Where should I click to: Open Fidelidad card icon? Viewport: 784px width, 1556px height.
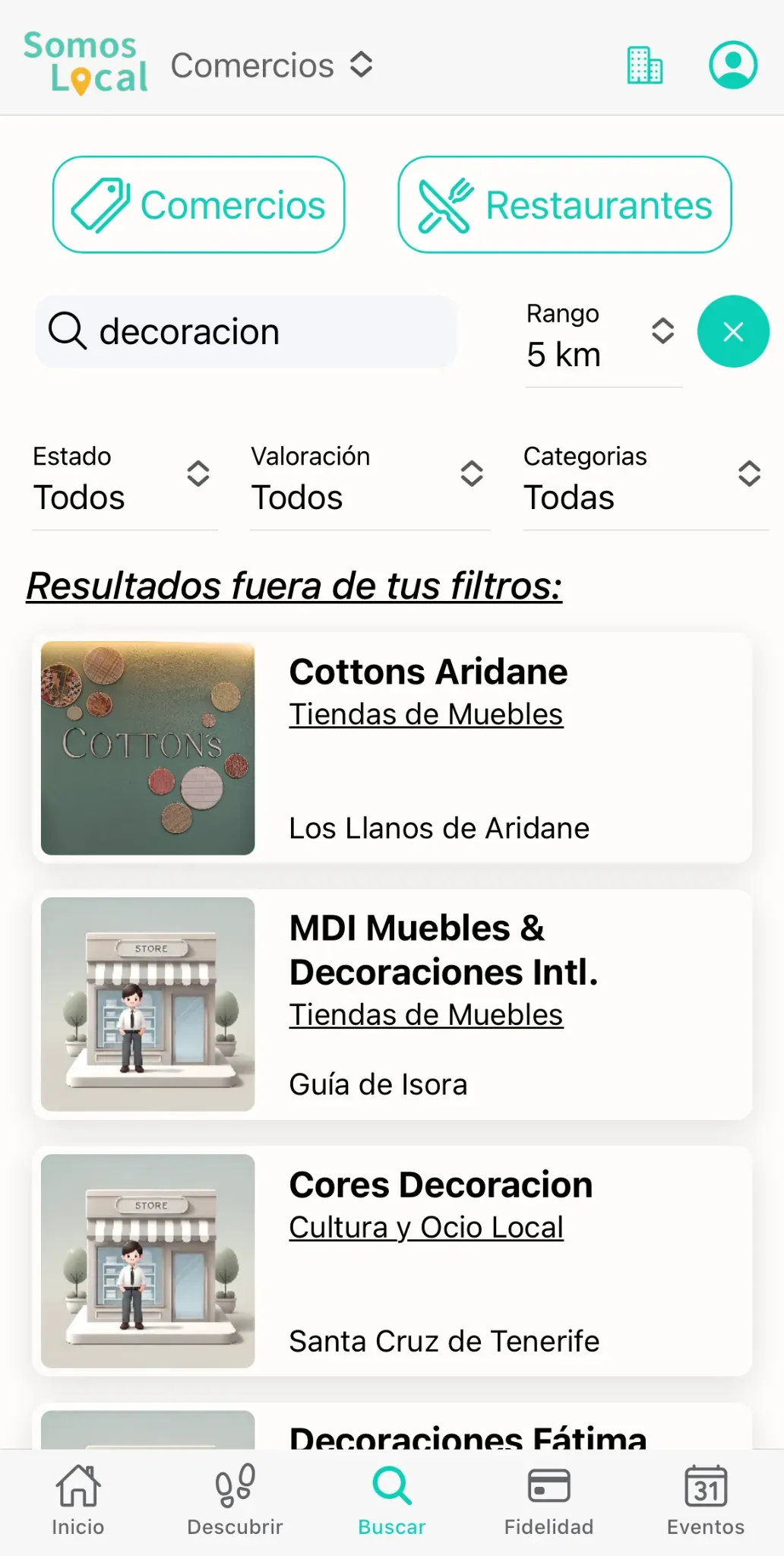tap(548, 1487)
